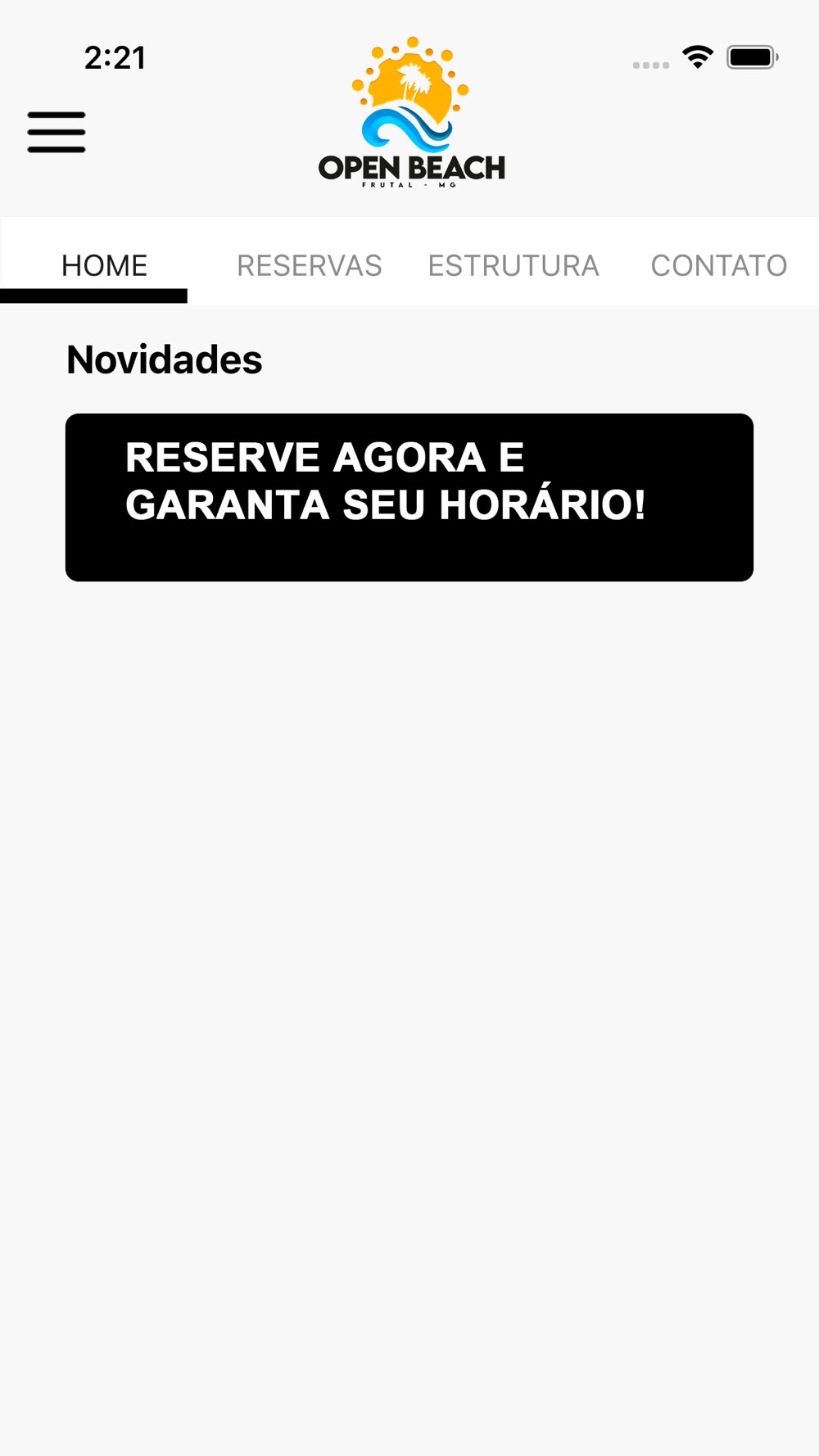Open the hamburger drawer menu
This screenshot has height=1456, width=819.
coord(57,132)
